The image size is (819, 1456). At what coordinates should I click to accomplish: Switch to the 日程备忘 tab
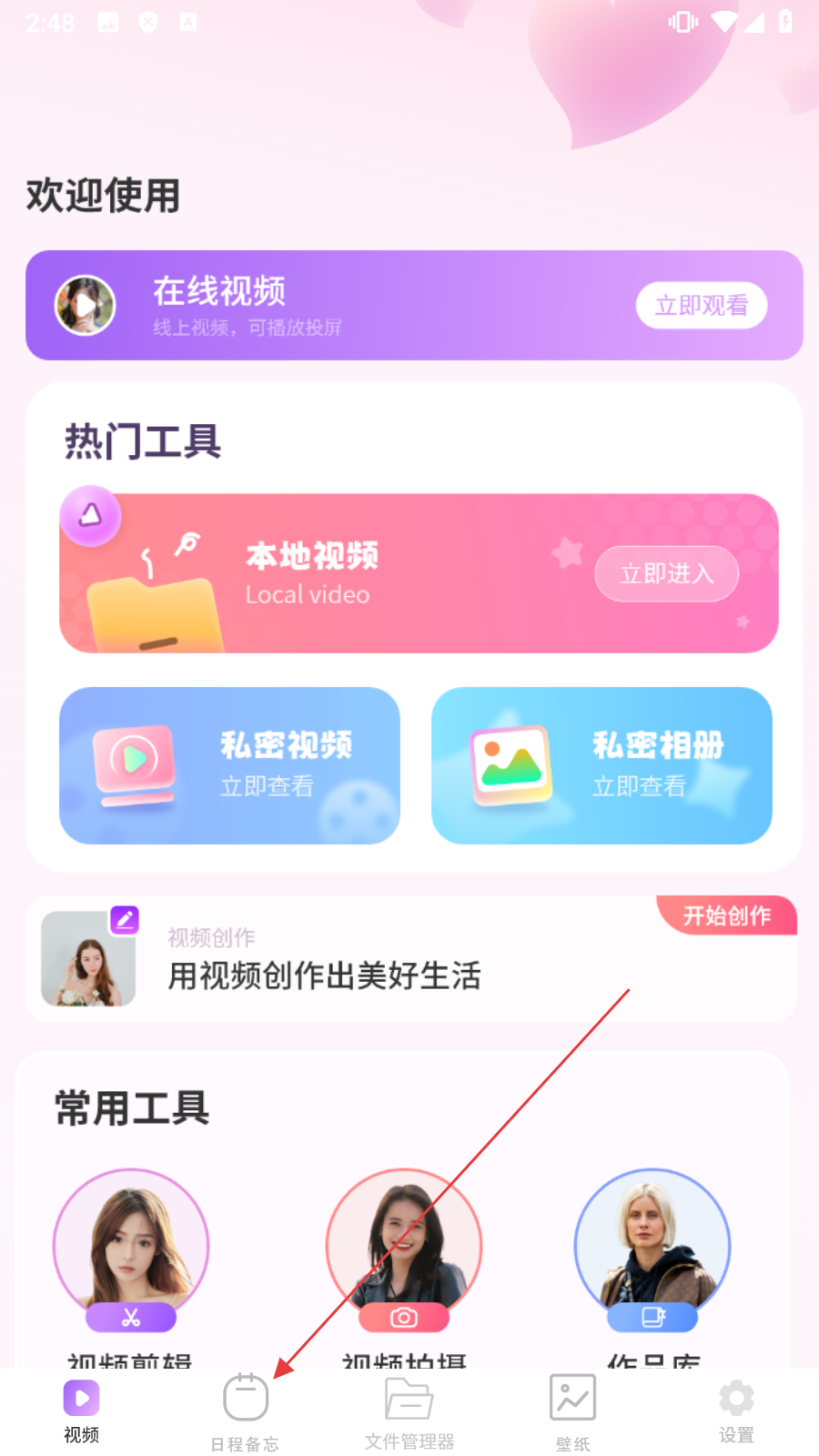click(x=245, y=1411)
